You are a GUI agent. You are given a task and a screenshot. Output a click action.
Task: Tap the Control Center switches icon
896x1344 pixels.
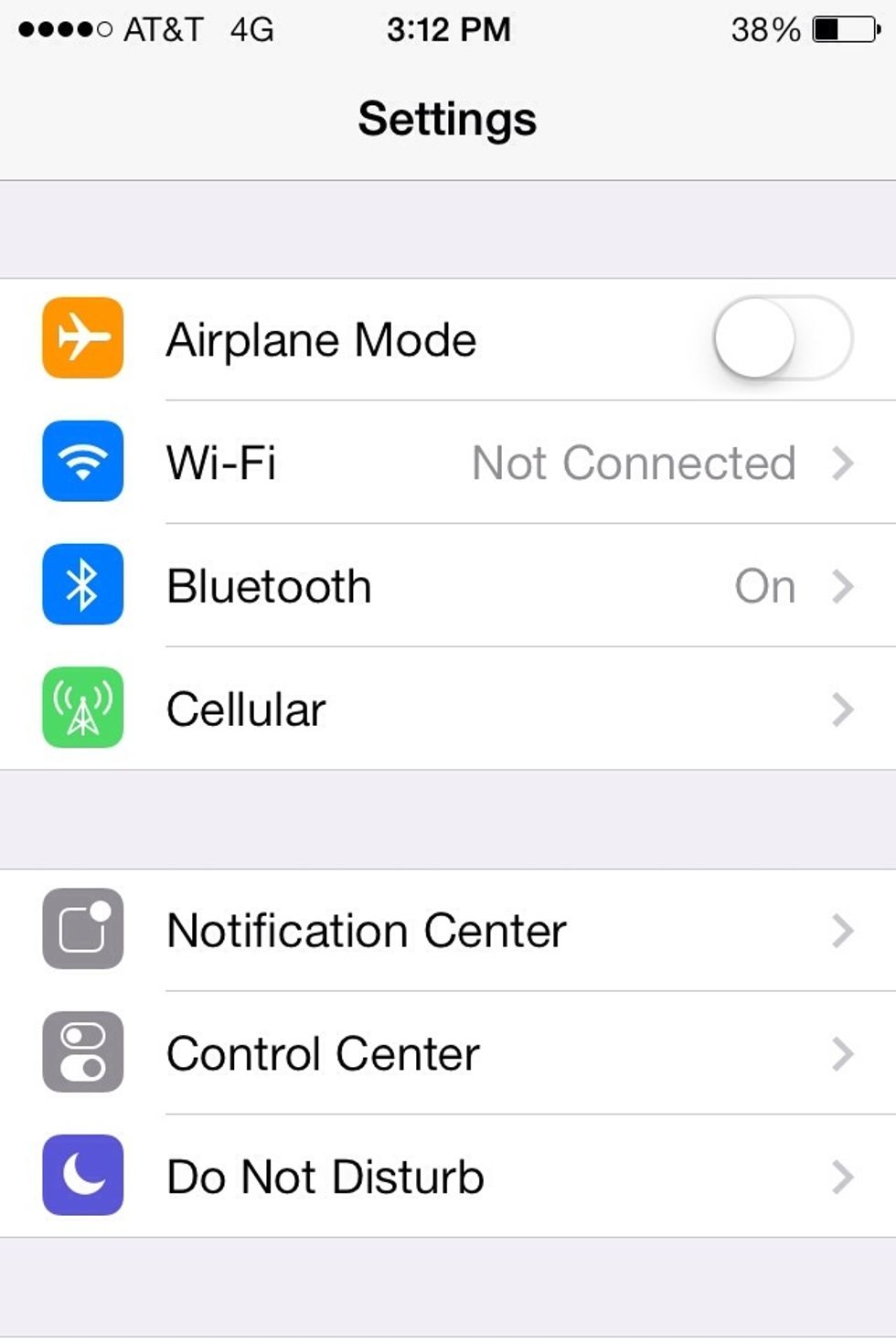pyautogui.click(x=82, y=1053)
